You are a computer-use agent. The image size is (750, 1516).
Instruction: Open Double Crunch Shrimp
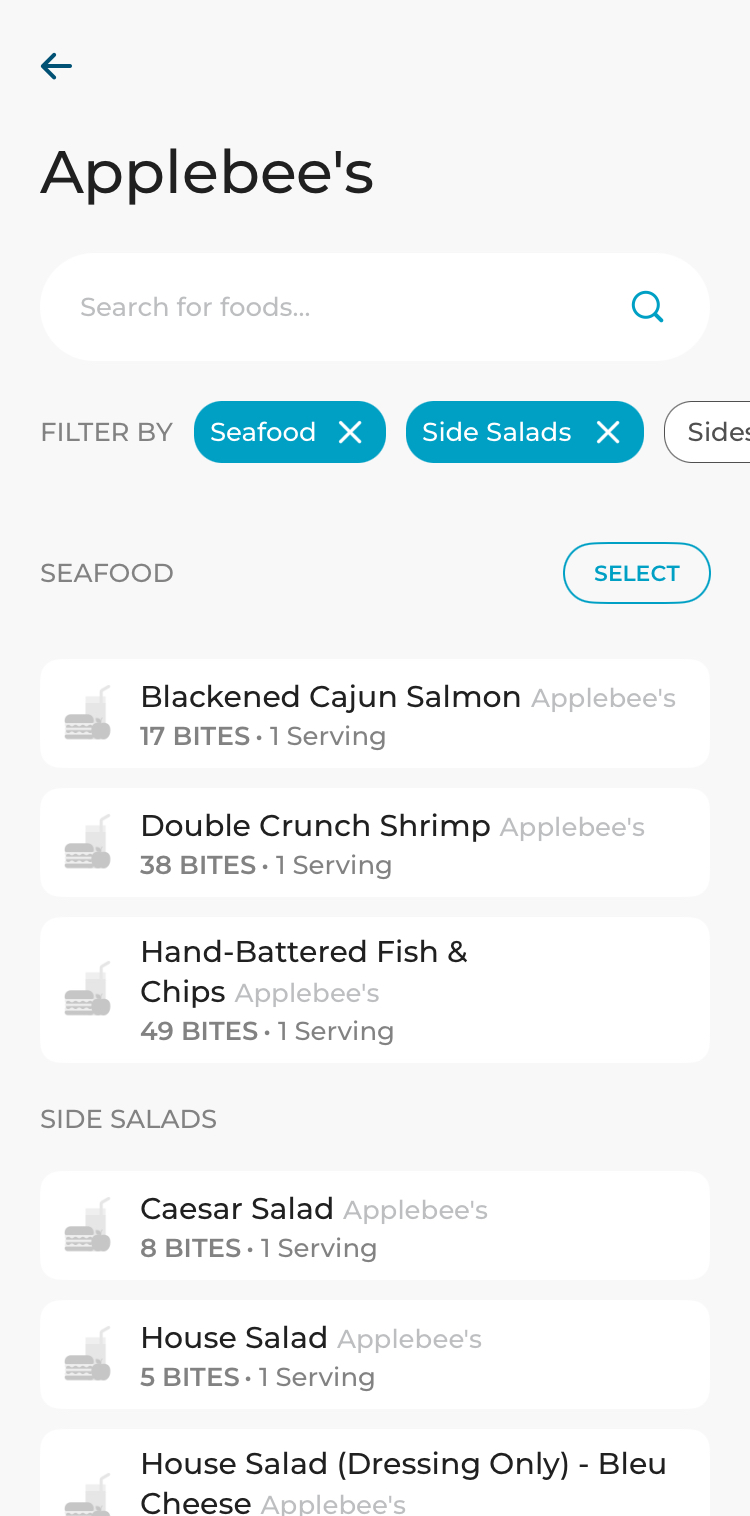pos(375,843)
